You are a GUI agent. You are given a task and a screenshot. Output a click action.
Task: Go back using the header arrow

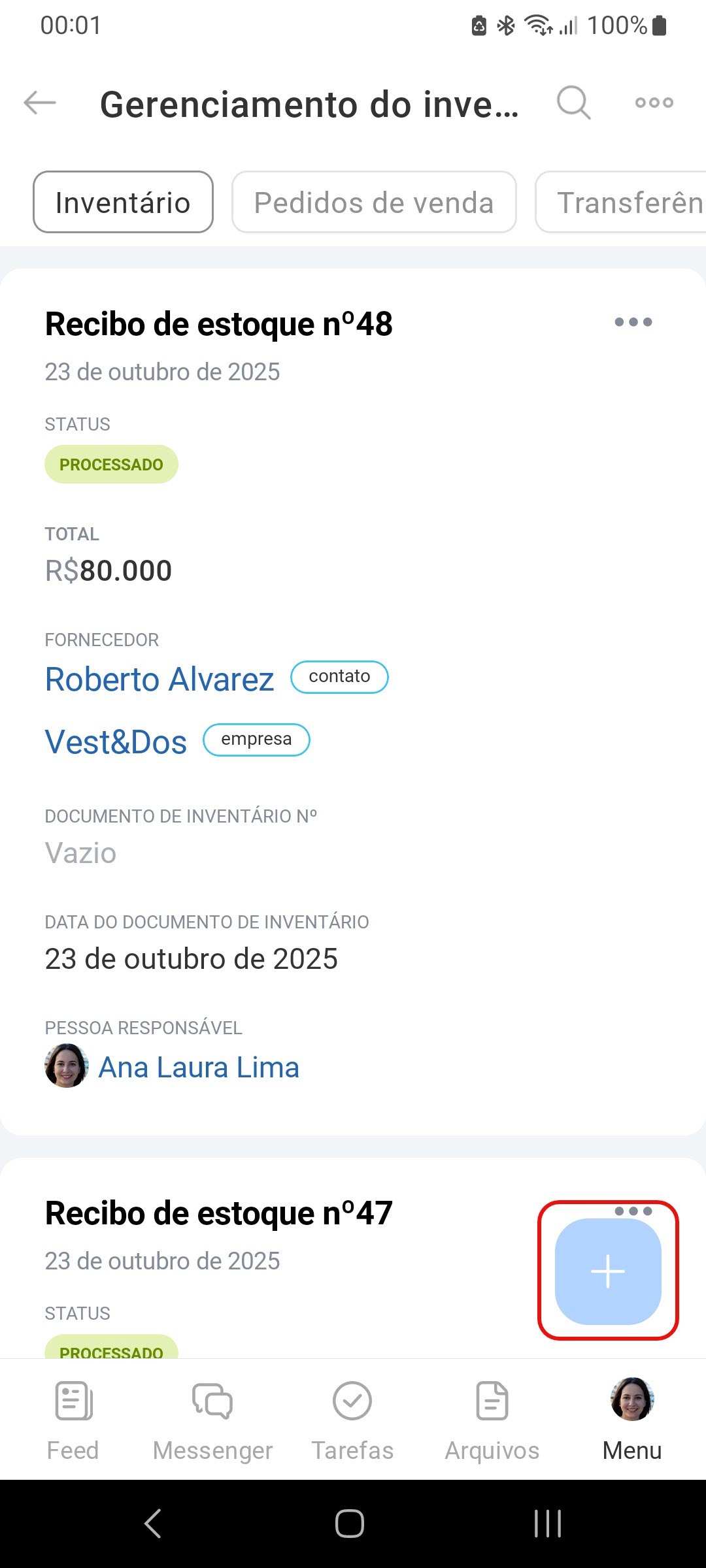(x=40, y=103)
